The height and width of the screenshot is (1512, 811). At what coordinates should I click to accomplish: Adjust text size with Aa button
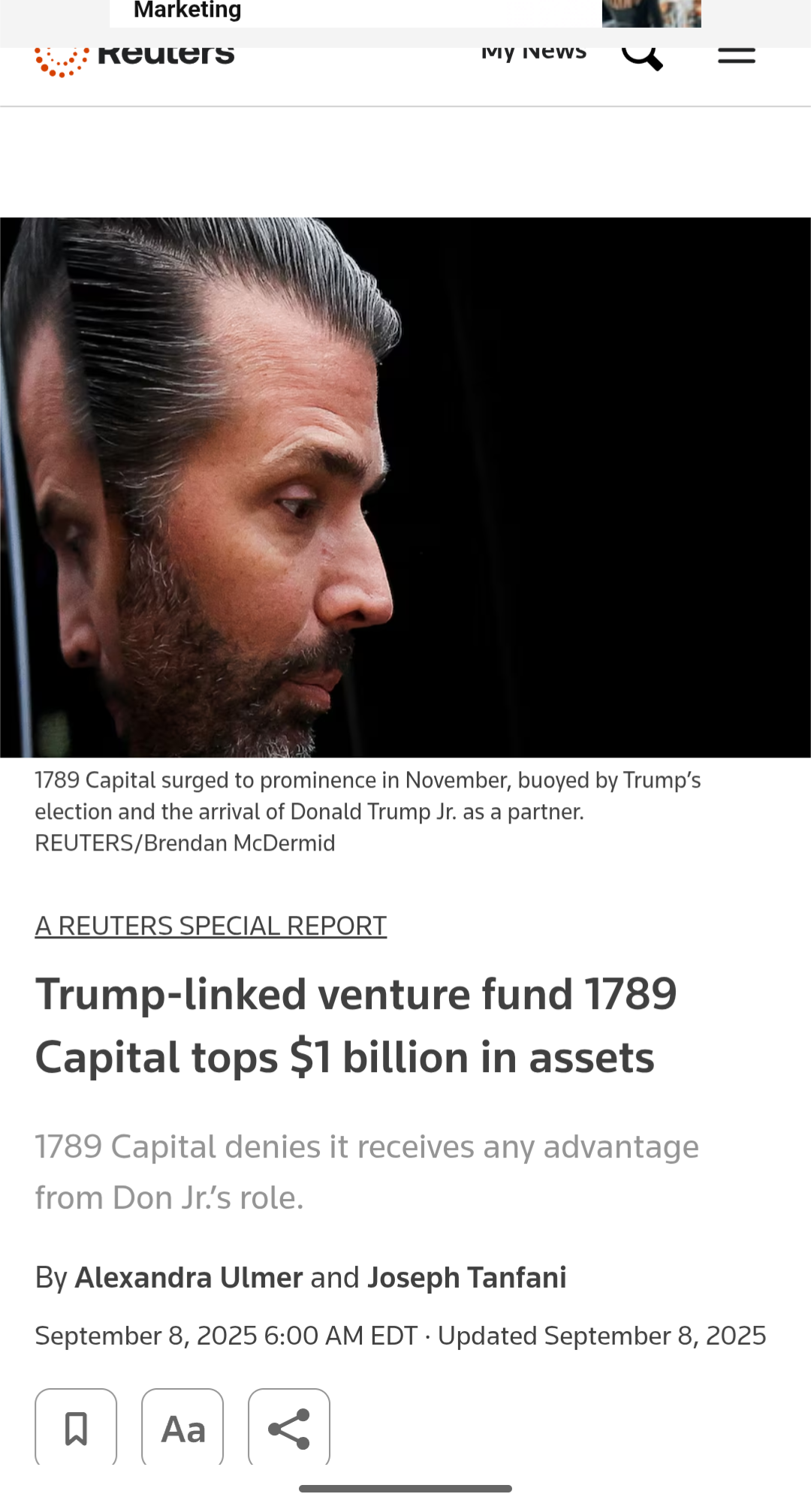[182, 1427]
